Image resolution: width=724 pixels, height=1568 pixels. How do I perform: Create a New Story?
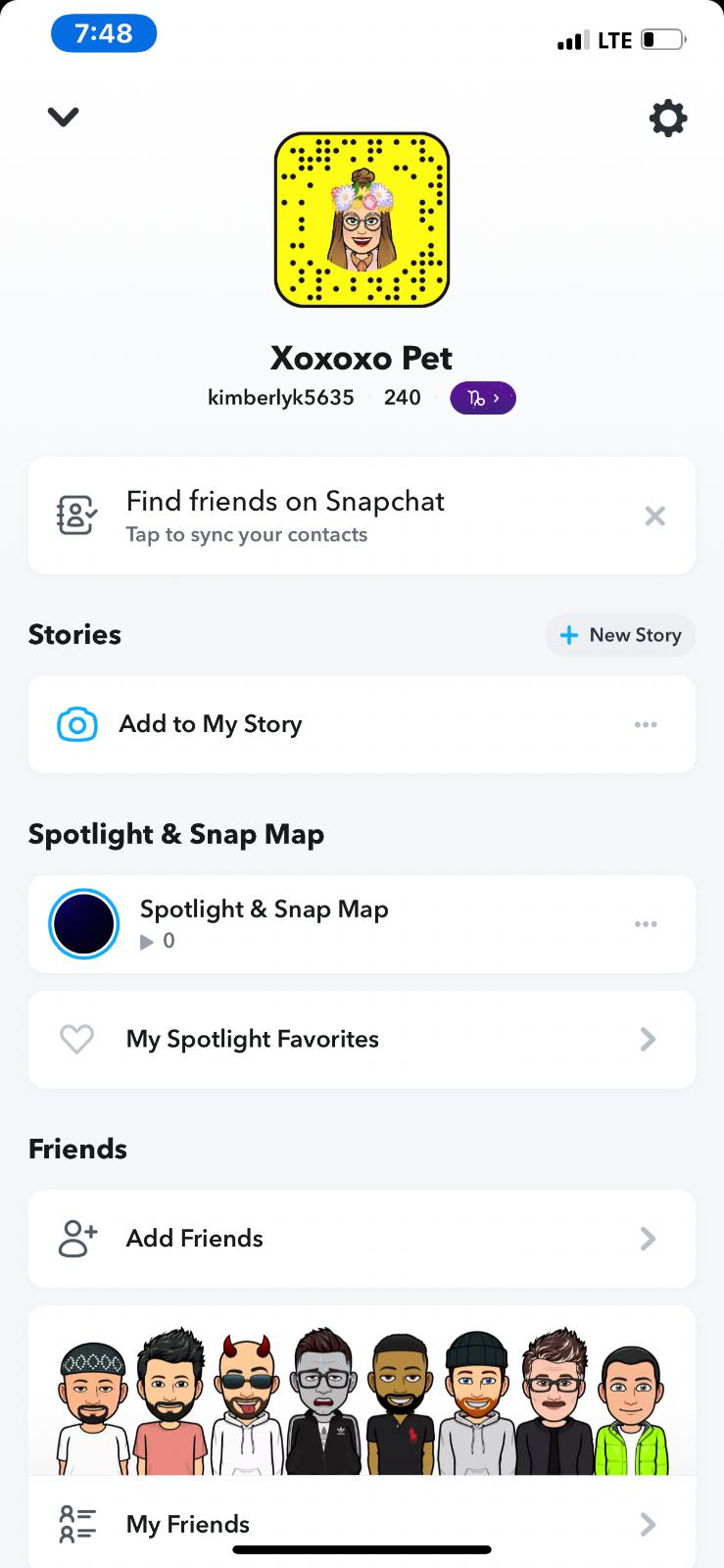[x=620, y=635]
